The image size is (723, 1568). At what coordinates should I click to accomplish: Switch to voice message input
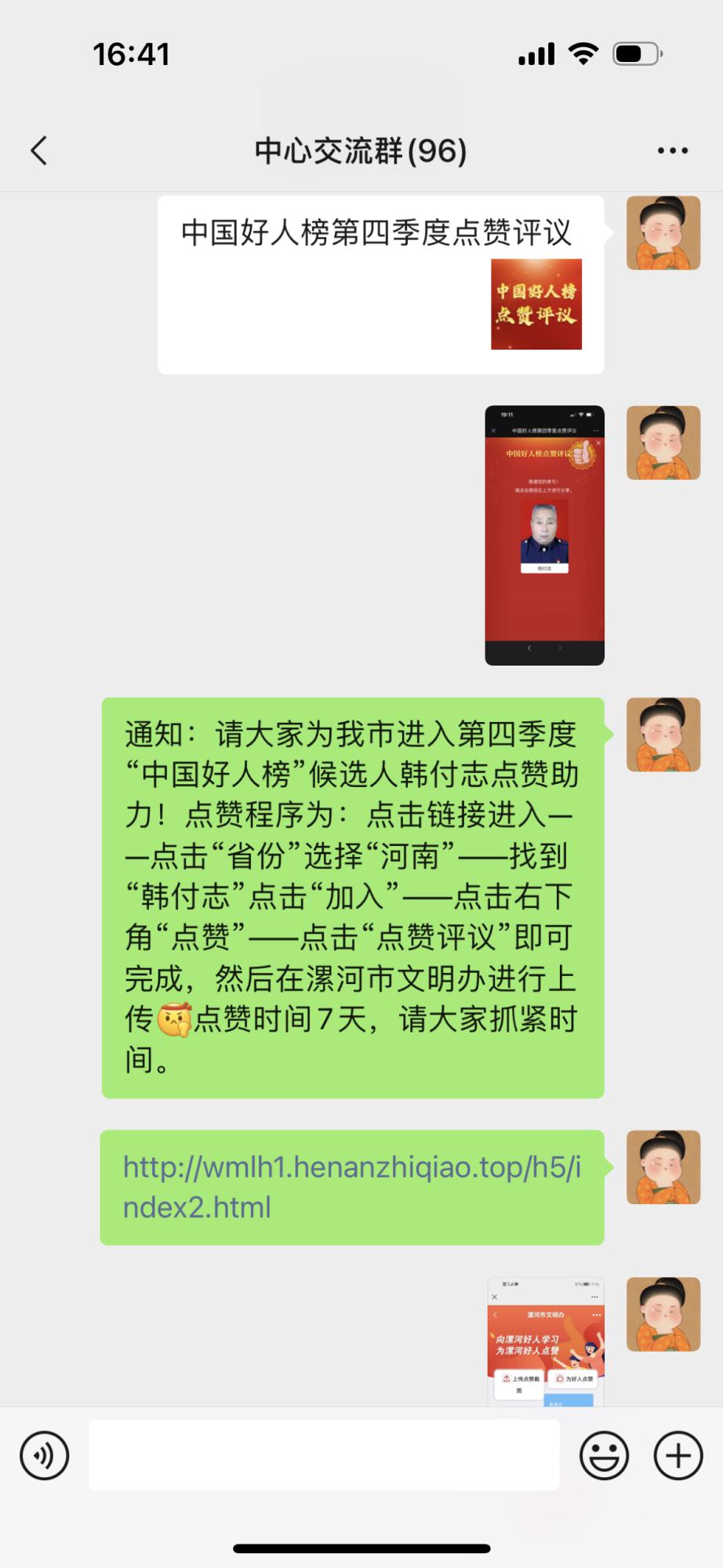coord(45,1456)
